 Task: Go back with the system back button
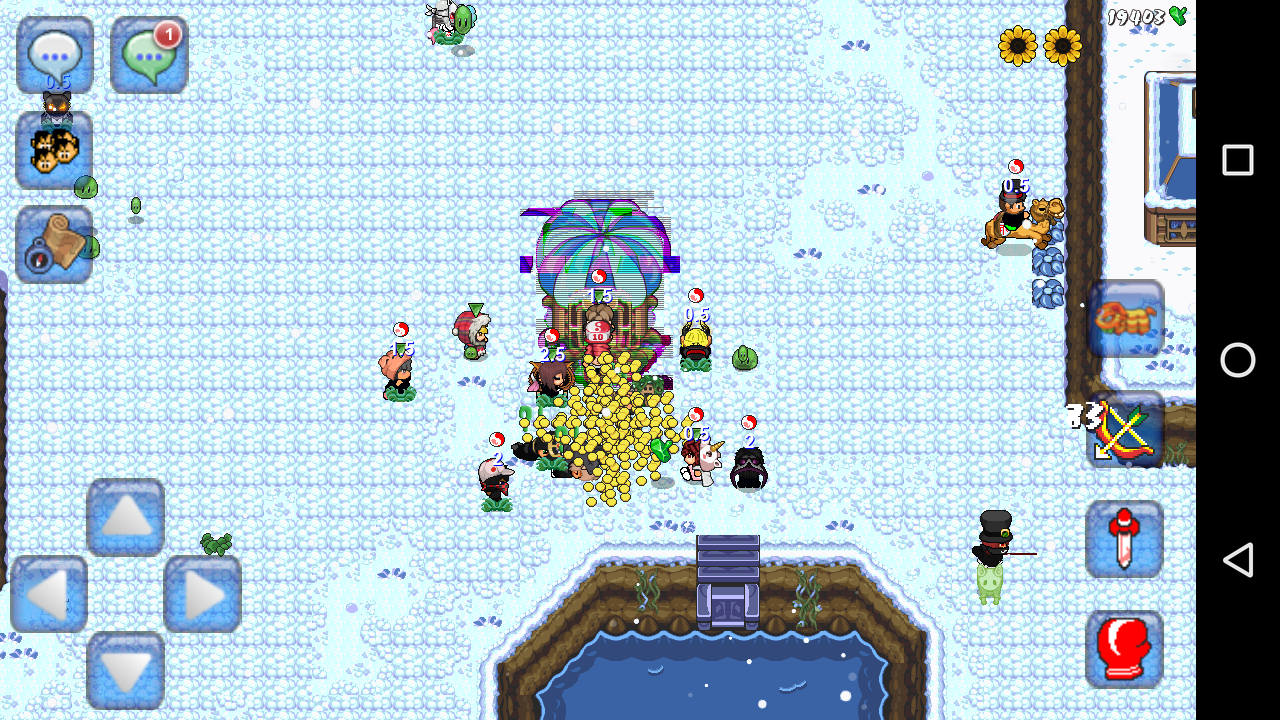(1238, 560)
